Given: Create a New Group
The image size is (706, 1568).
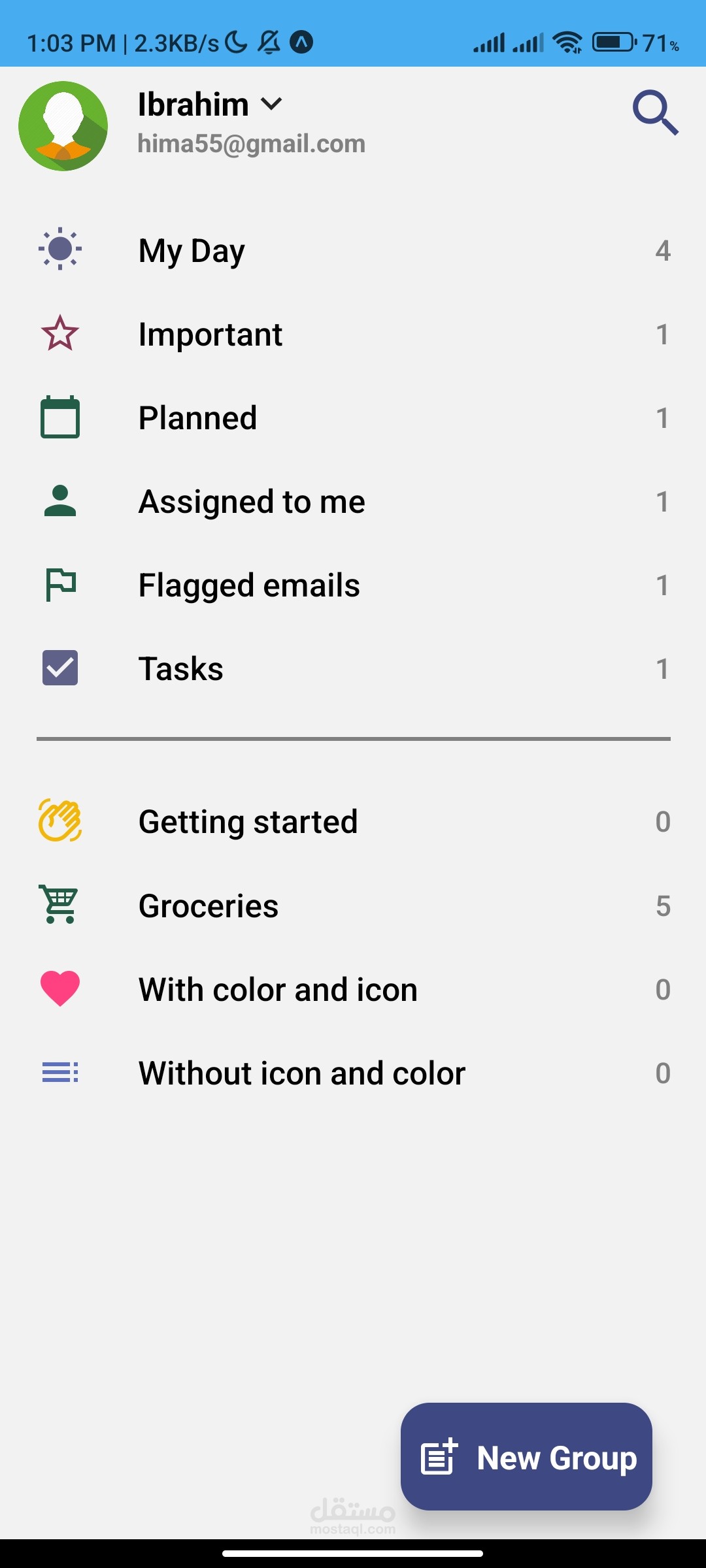Looking at the screenshot, I should 526,1457.
